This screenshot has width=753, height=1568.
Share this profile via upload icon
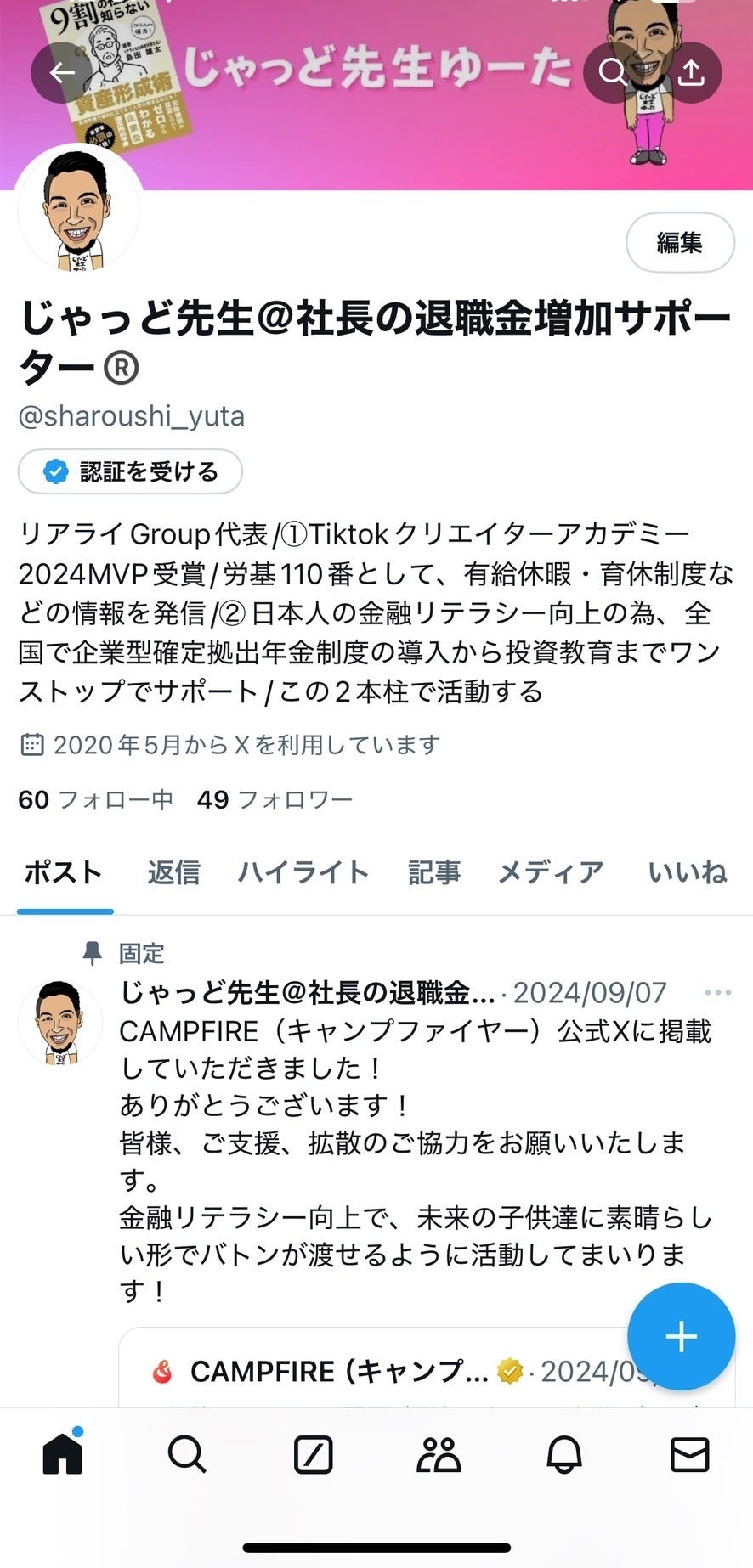[x=692, y=73]
